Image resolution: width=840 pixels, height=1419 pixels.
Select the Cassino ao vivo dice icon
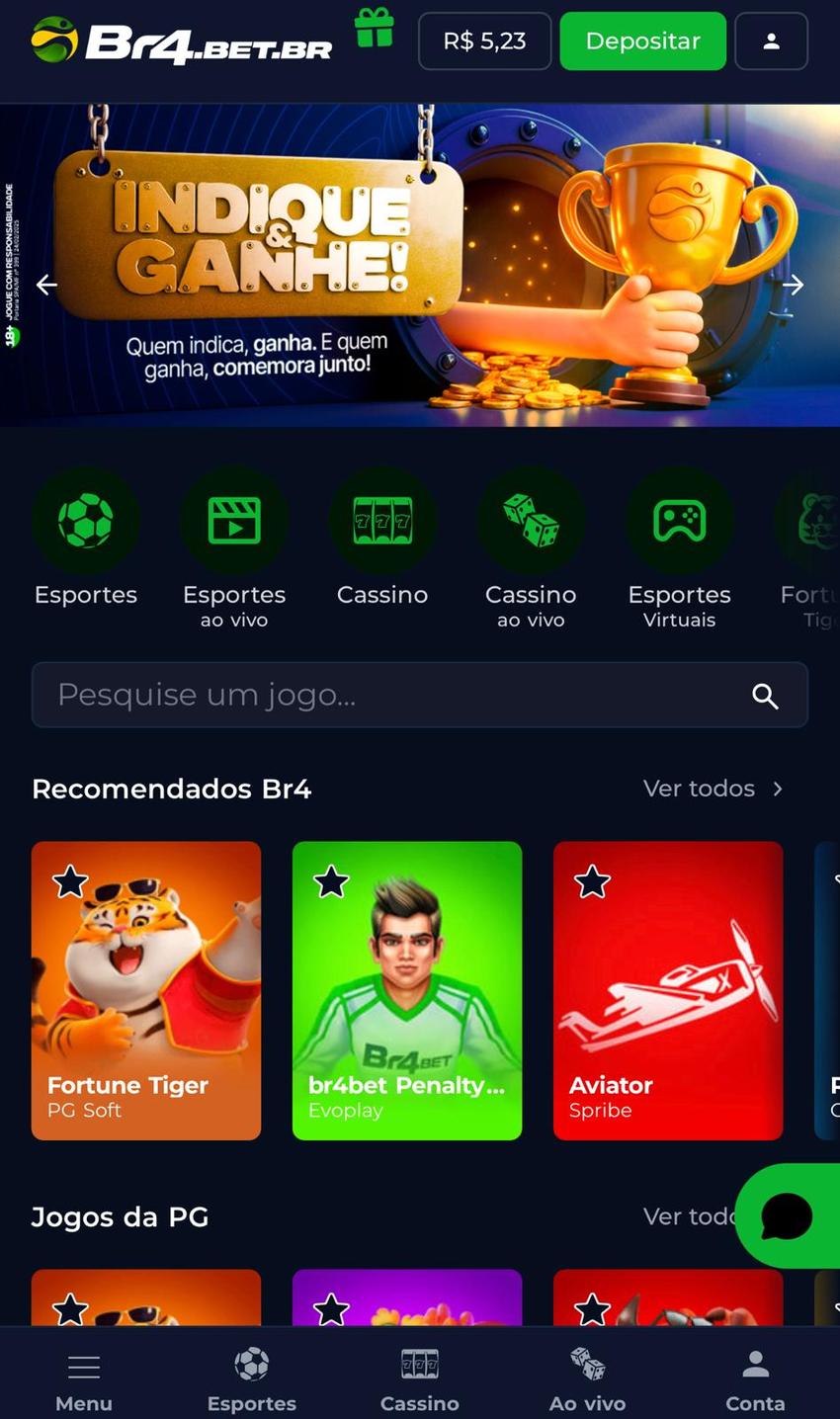point(531,519)
